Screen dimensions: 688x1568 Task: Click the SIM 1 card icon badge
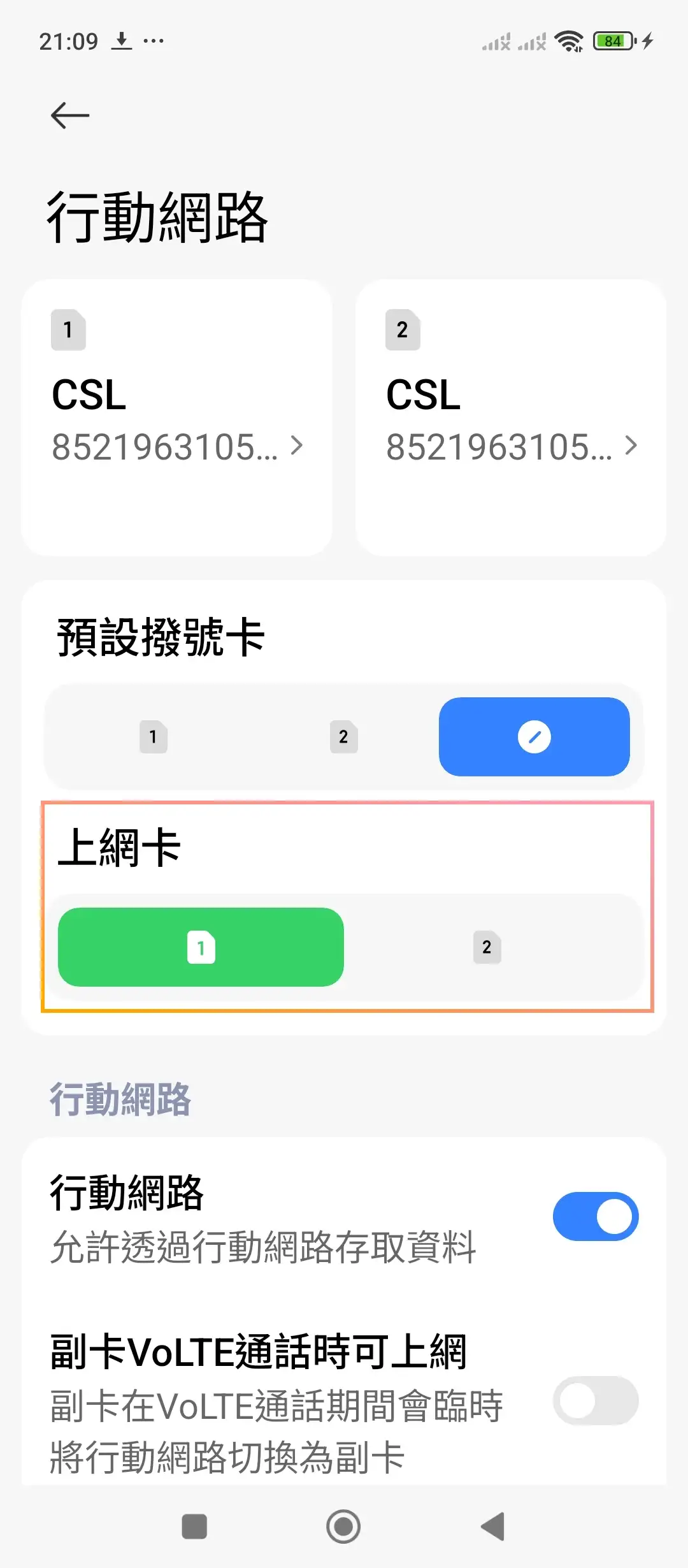click(x=67, y=330)
